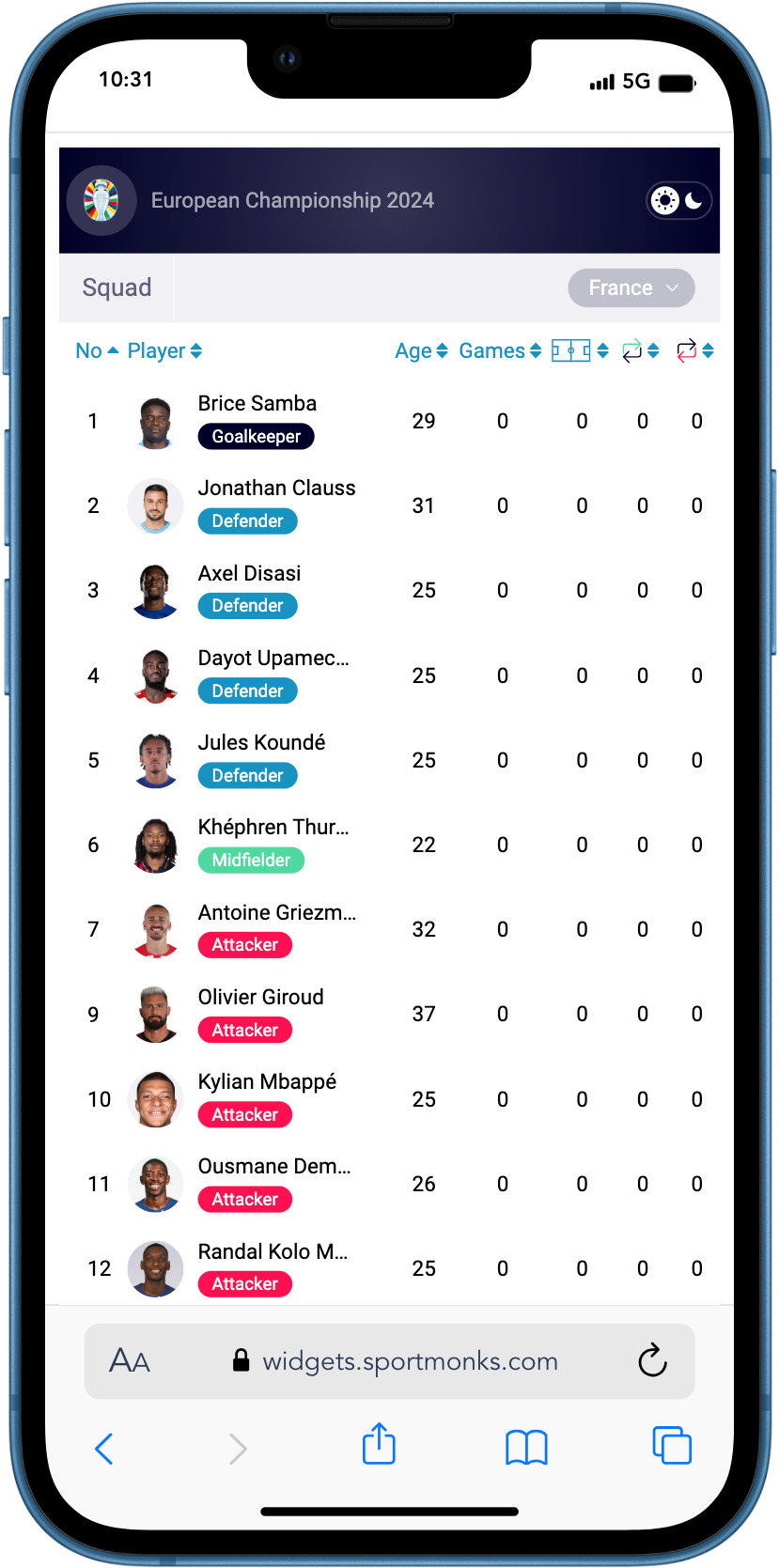
Task: Sort squad by Games played
Action: tap(500, 350)
